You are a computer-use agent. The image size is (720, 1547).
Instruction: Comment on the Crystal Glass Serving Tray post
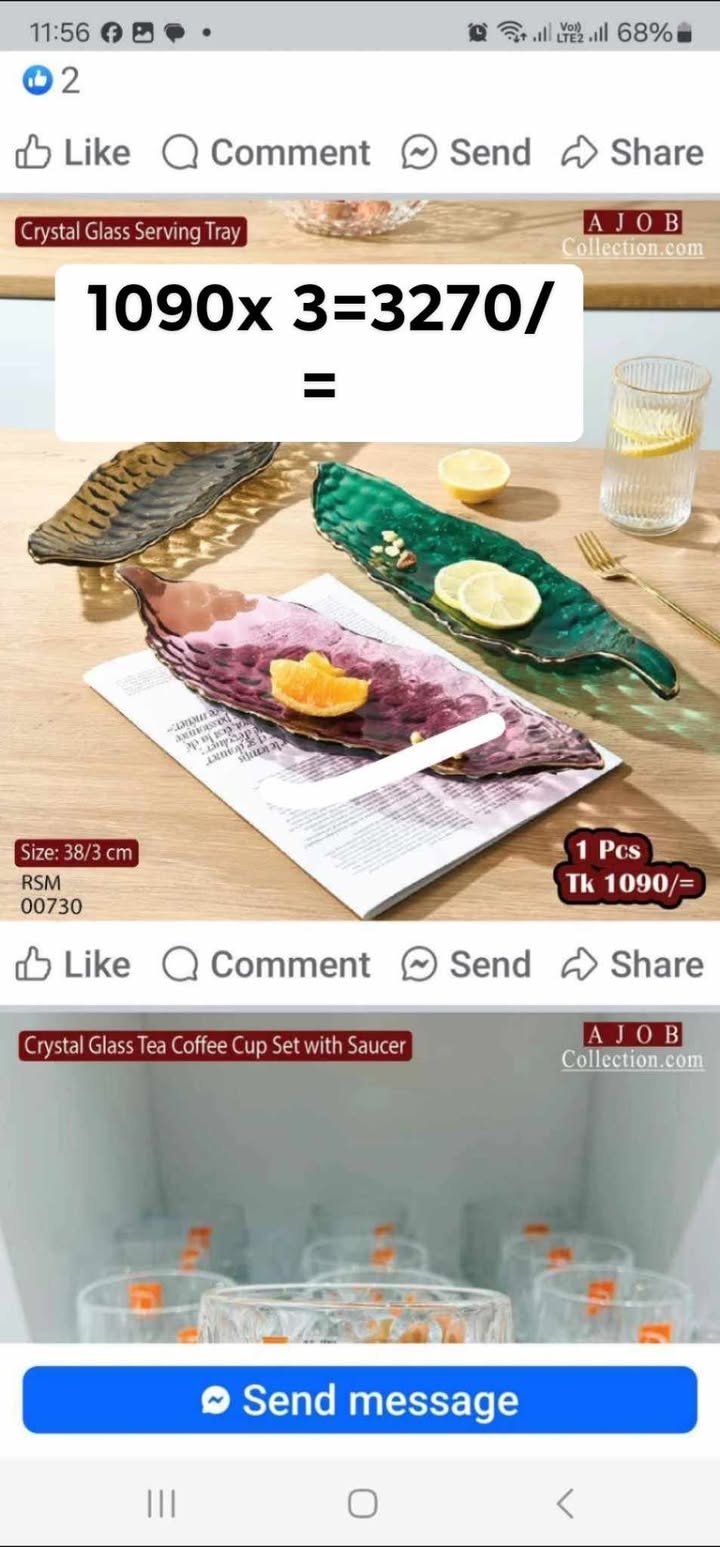(266, 965)
